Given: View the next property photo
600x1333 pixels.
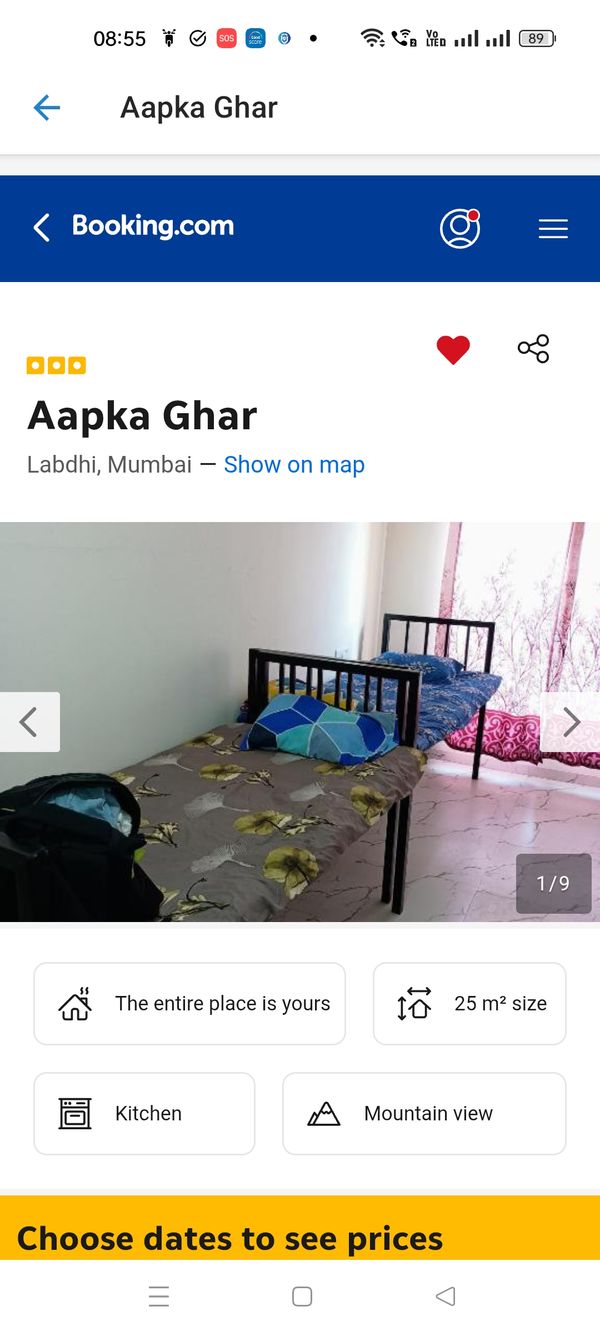Looking at the screenshot, I should [x=571, y=722].
